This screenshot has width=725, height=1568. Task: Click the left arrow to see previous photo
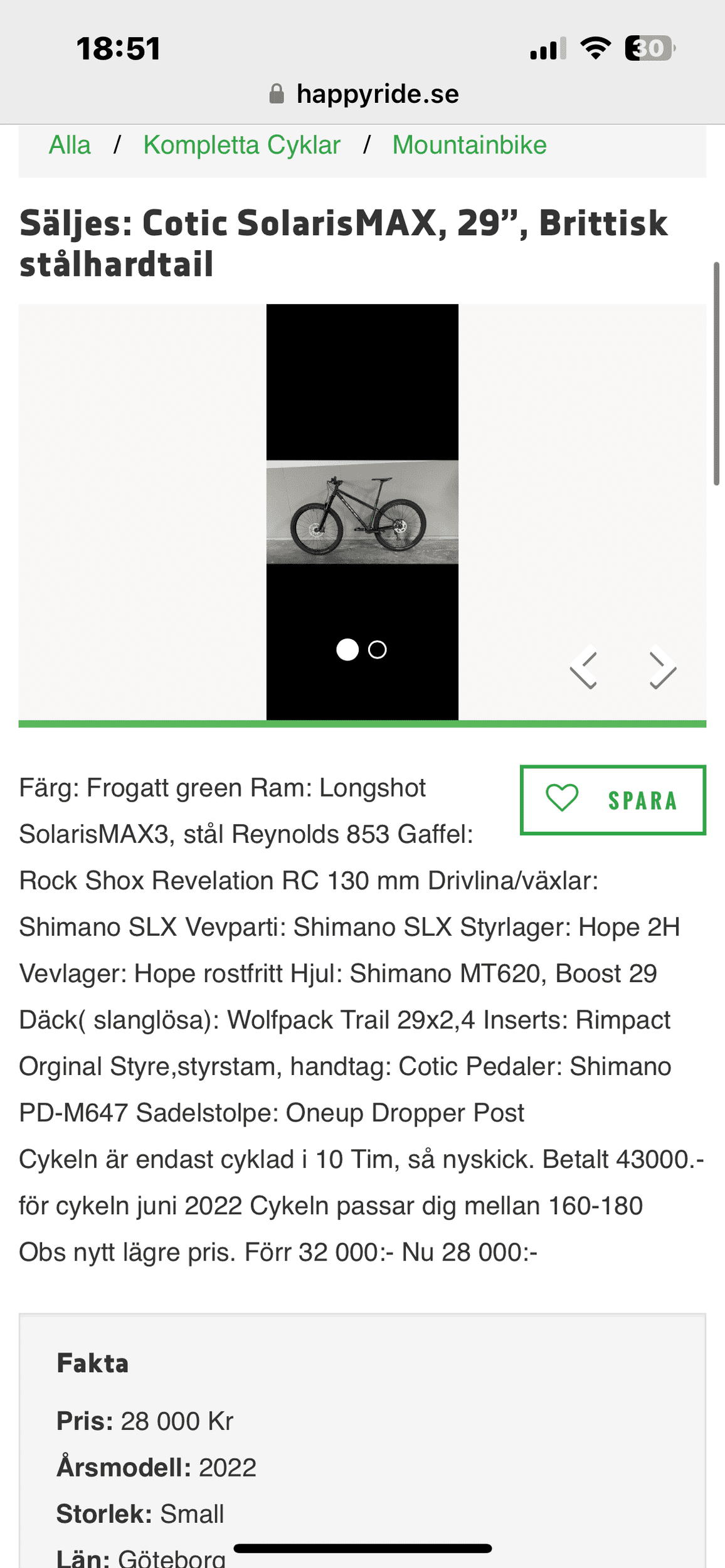click(583, 667)
